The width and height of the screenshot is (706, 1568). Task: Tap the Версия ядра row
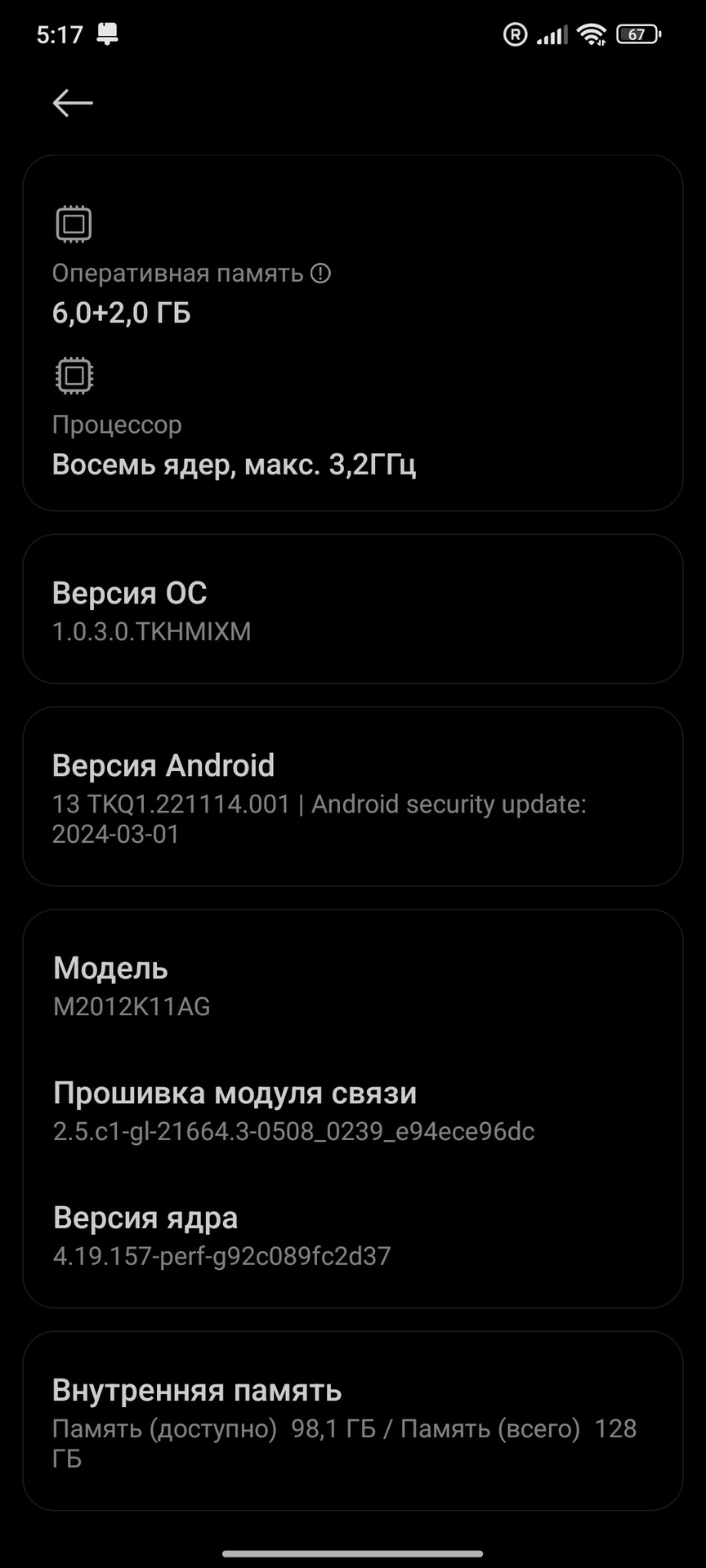353,1235
